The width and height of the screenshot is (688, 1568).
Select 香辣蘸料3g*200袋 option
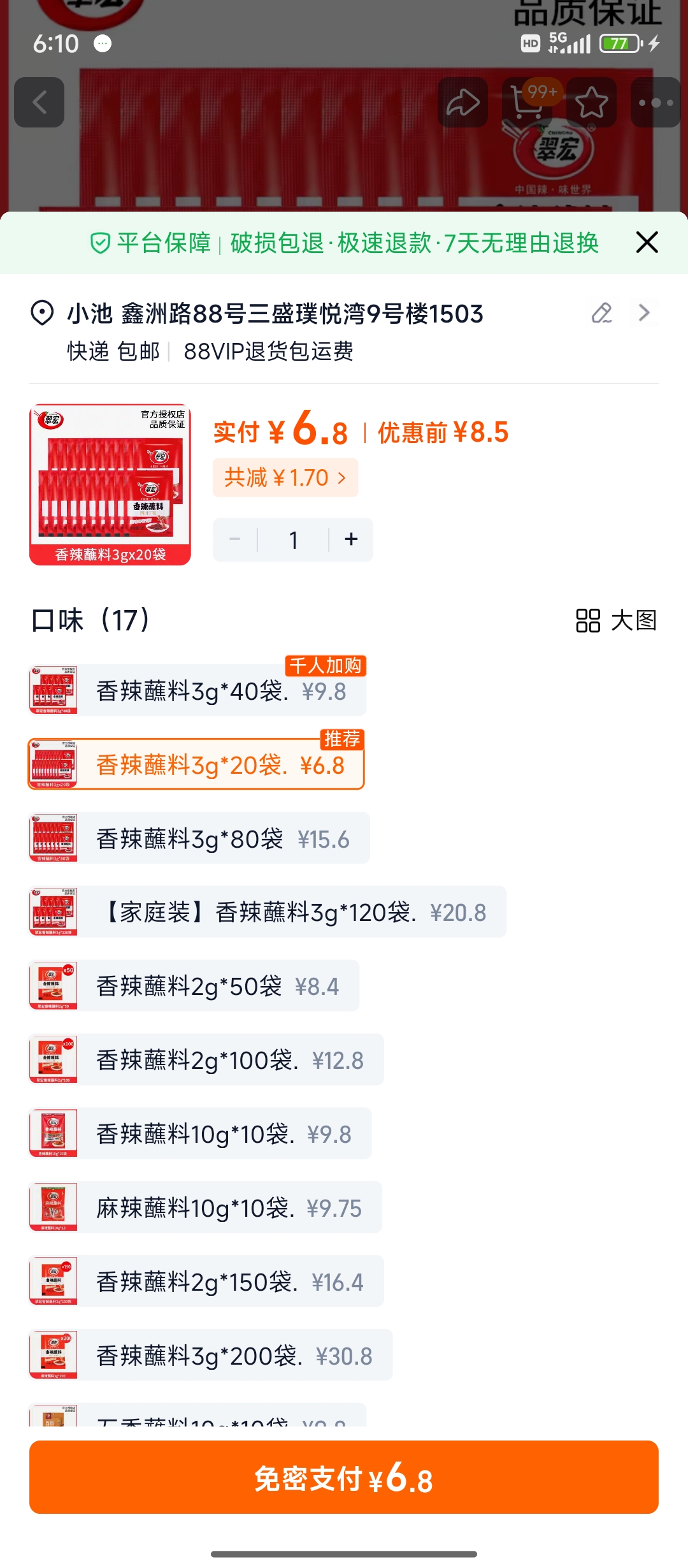[x=211, y=1356]
